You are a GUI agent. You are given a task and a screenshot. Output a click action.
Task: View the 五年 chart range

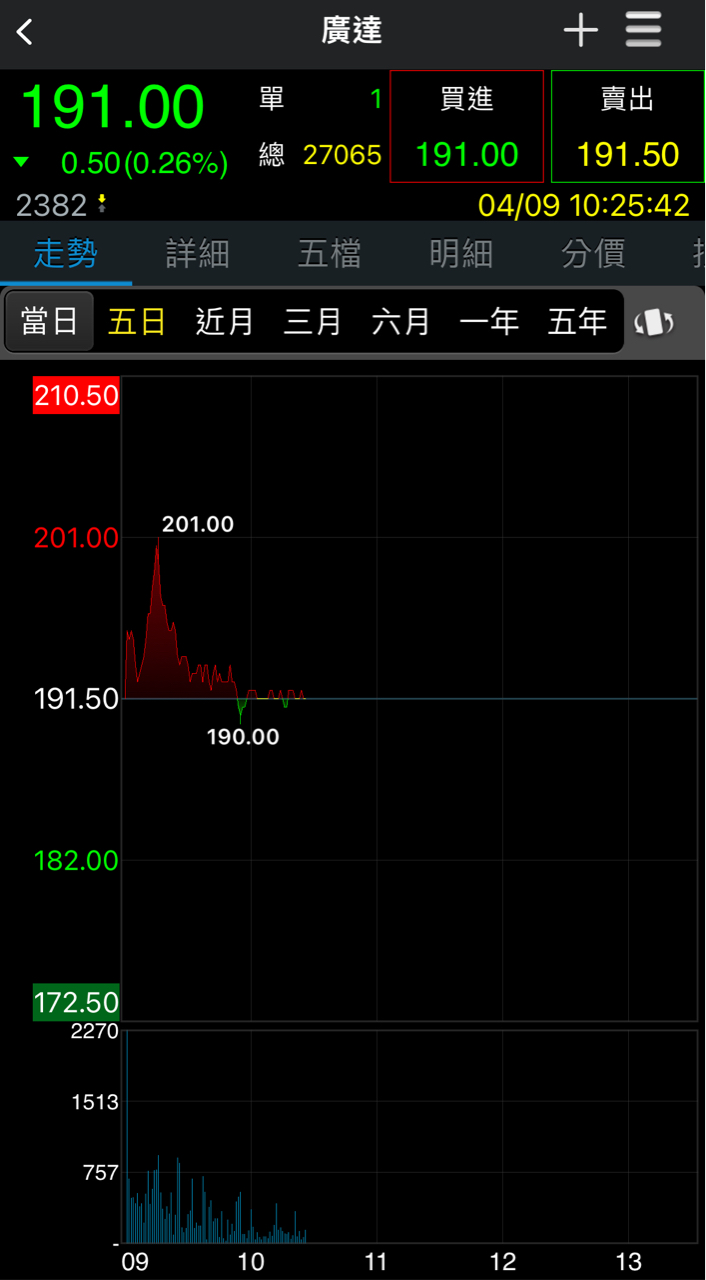(577, 322)
